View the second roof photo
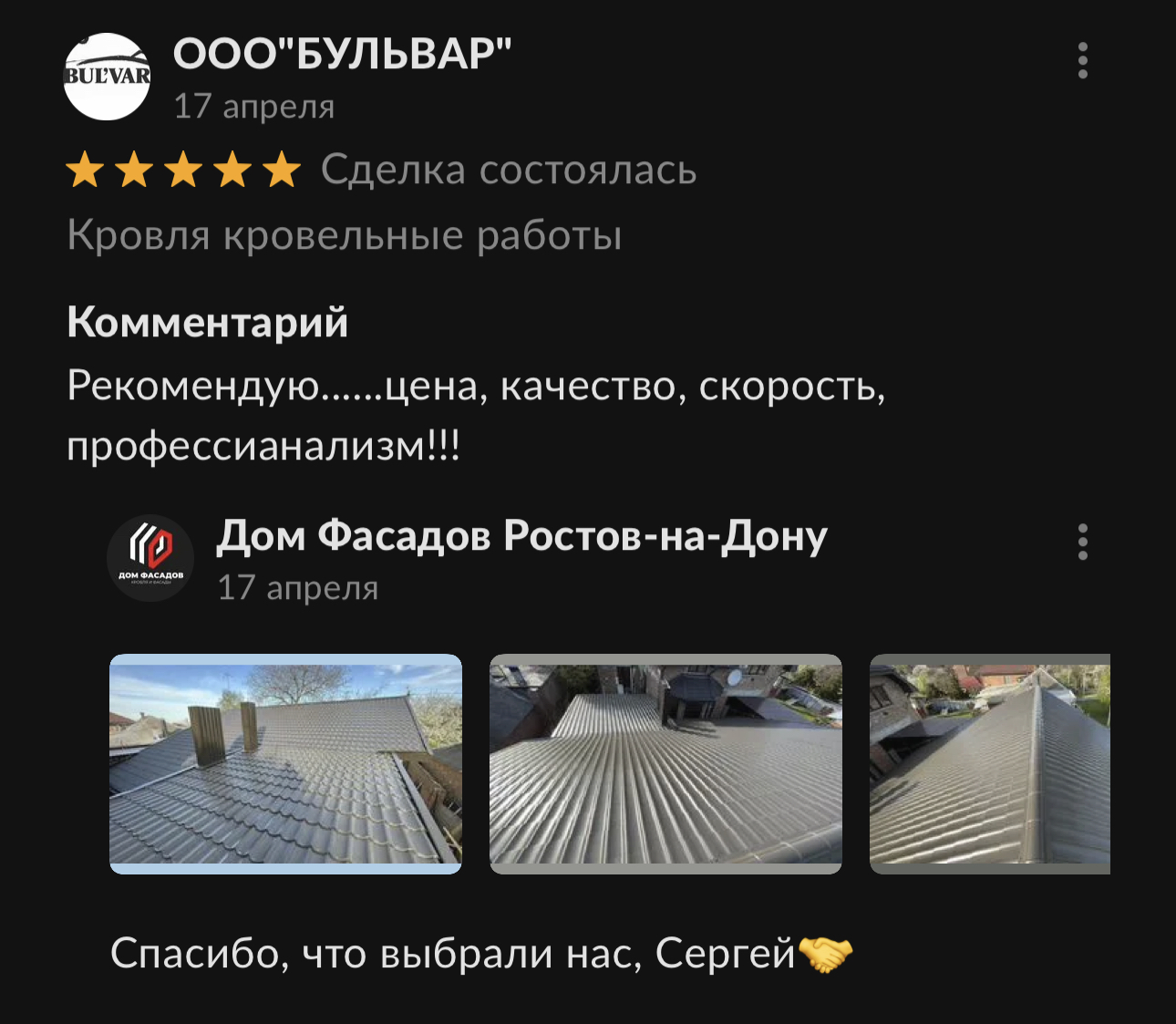 point(665,763)
